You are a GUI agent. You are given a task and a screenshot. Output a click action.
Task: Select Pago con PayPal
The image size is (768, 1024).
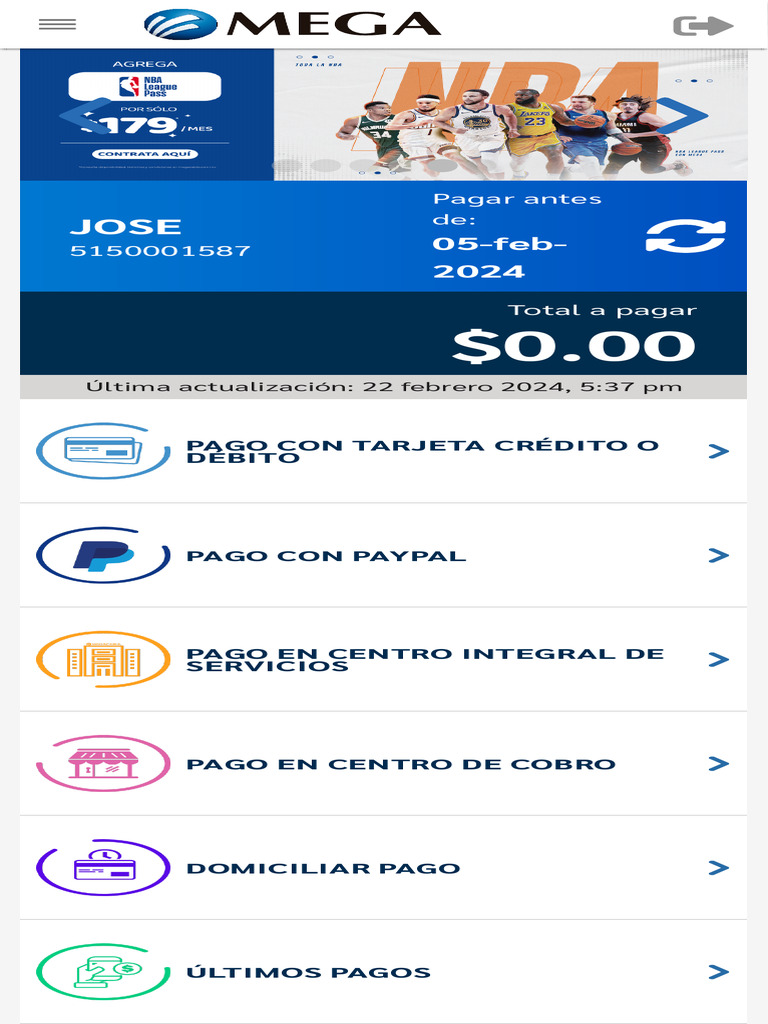coord(383,556)
